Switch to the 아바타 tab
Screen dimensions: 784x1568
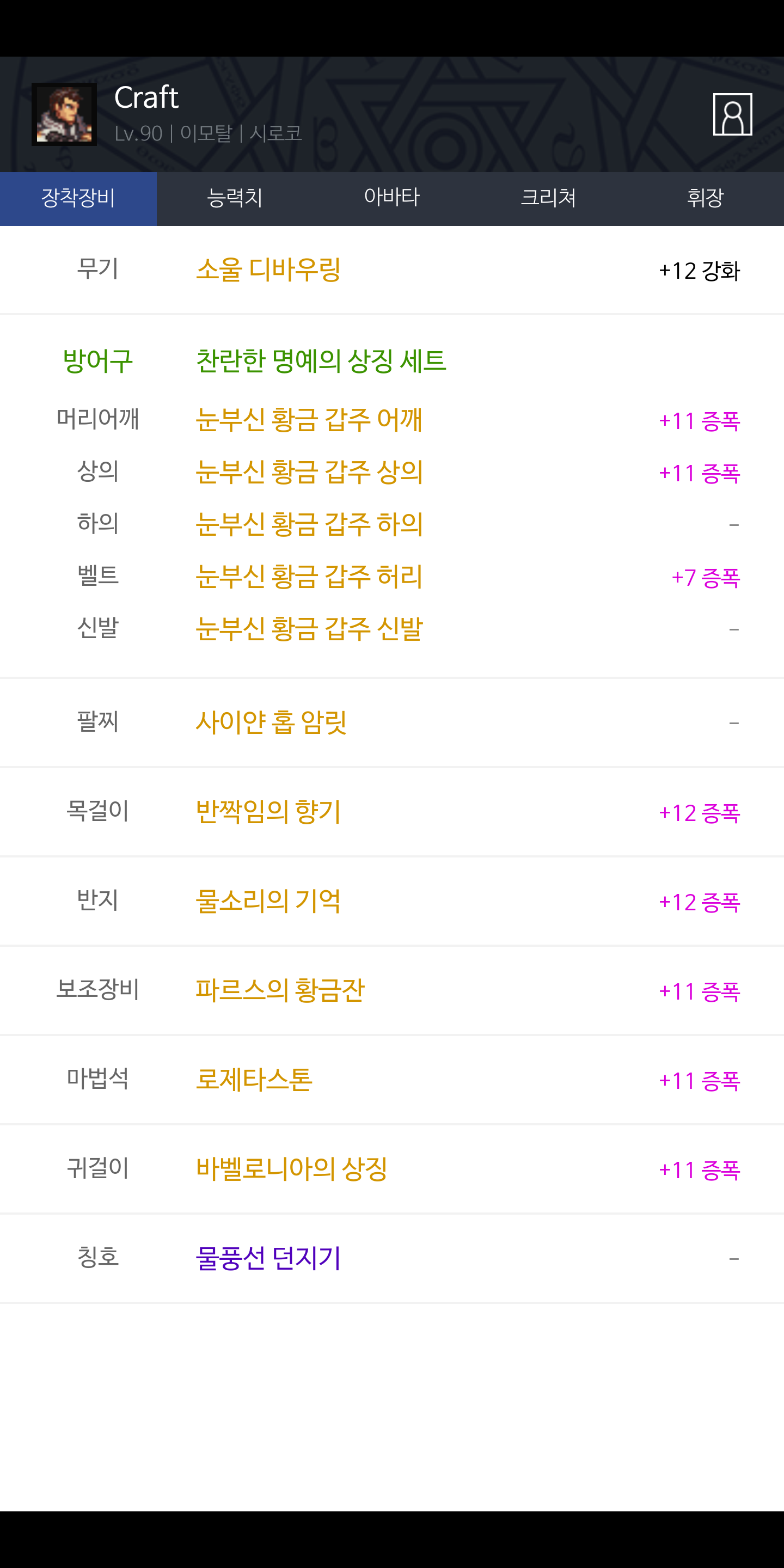point(392,198)
